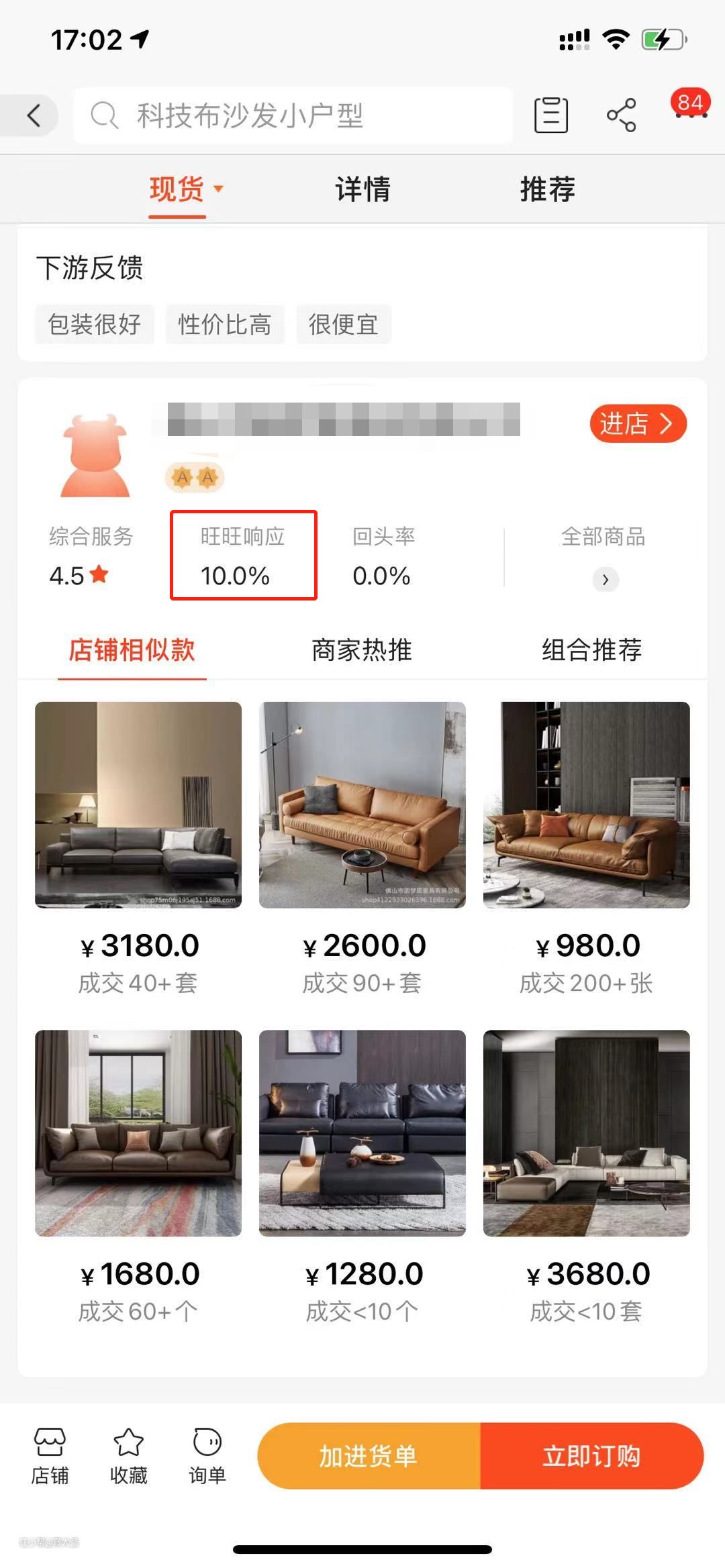This screenshot has height=1568, width=725.
Task: Order now with 立即订购
Action: coord(591,1456)
